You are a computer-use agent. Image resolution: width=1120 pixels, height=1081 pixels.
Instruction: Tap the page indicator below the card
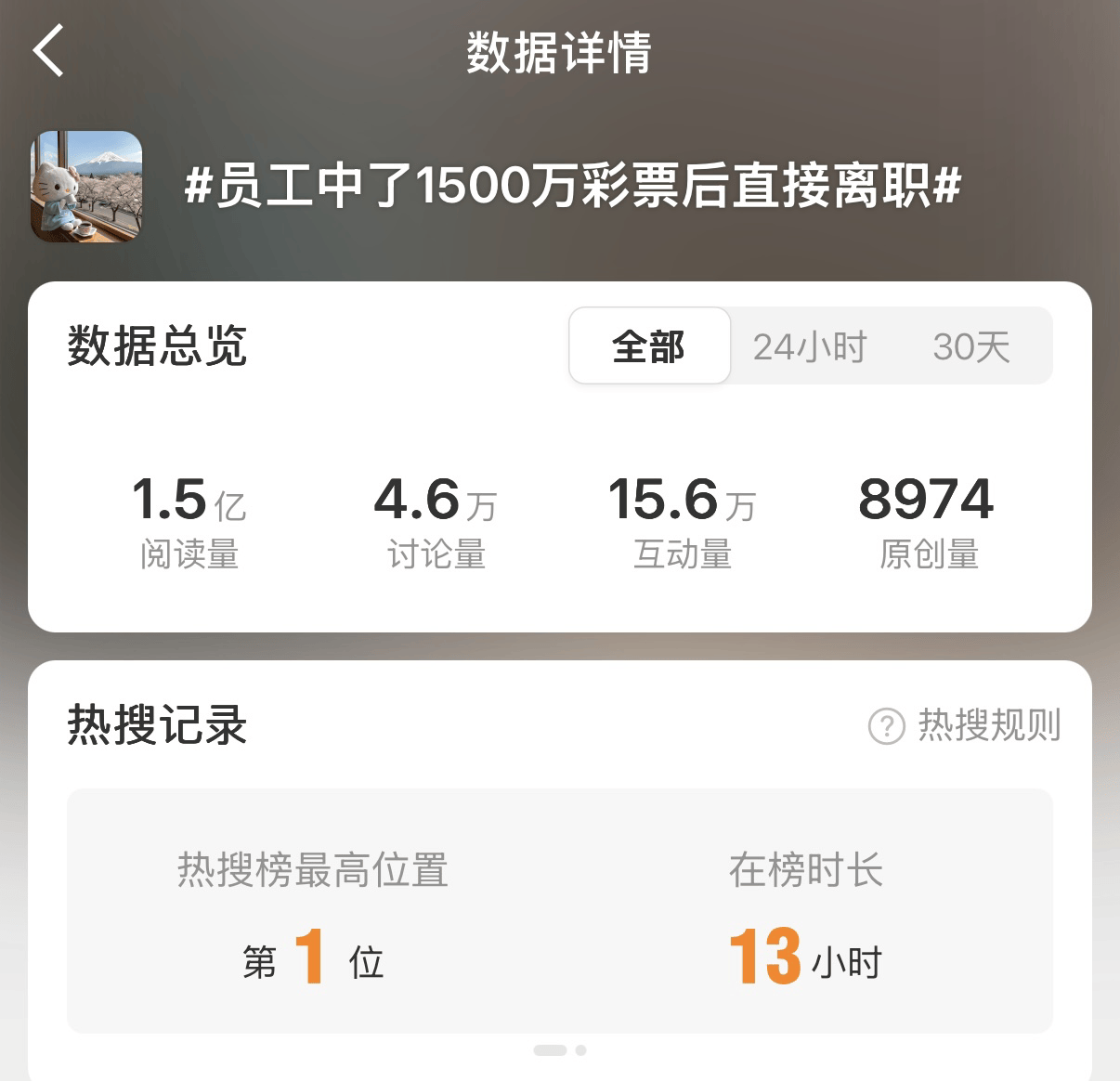click(x=559, y=1050)
